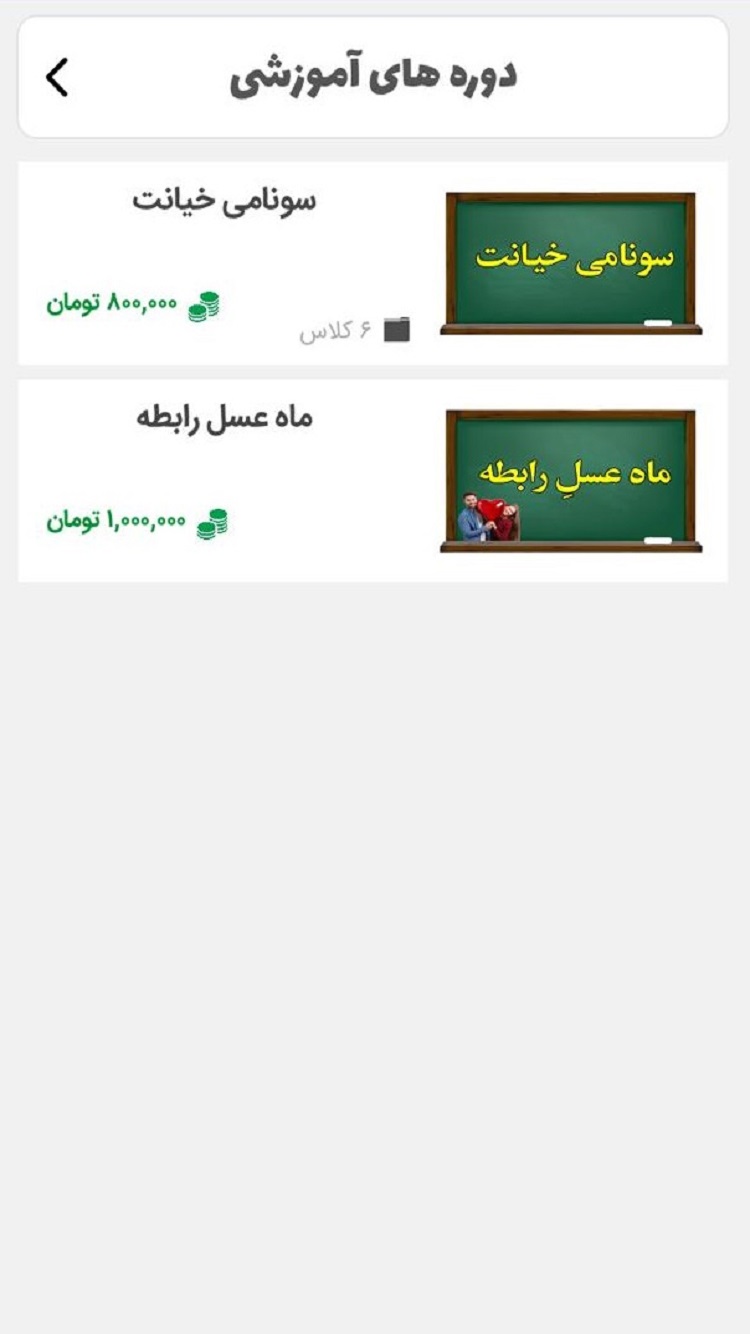Open the سونامی خیانت course card

[x=372, y=263]
